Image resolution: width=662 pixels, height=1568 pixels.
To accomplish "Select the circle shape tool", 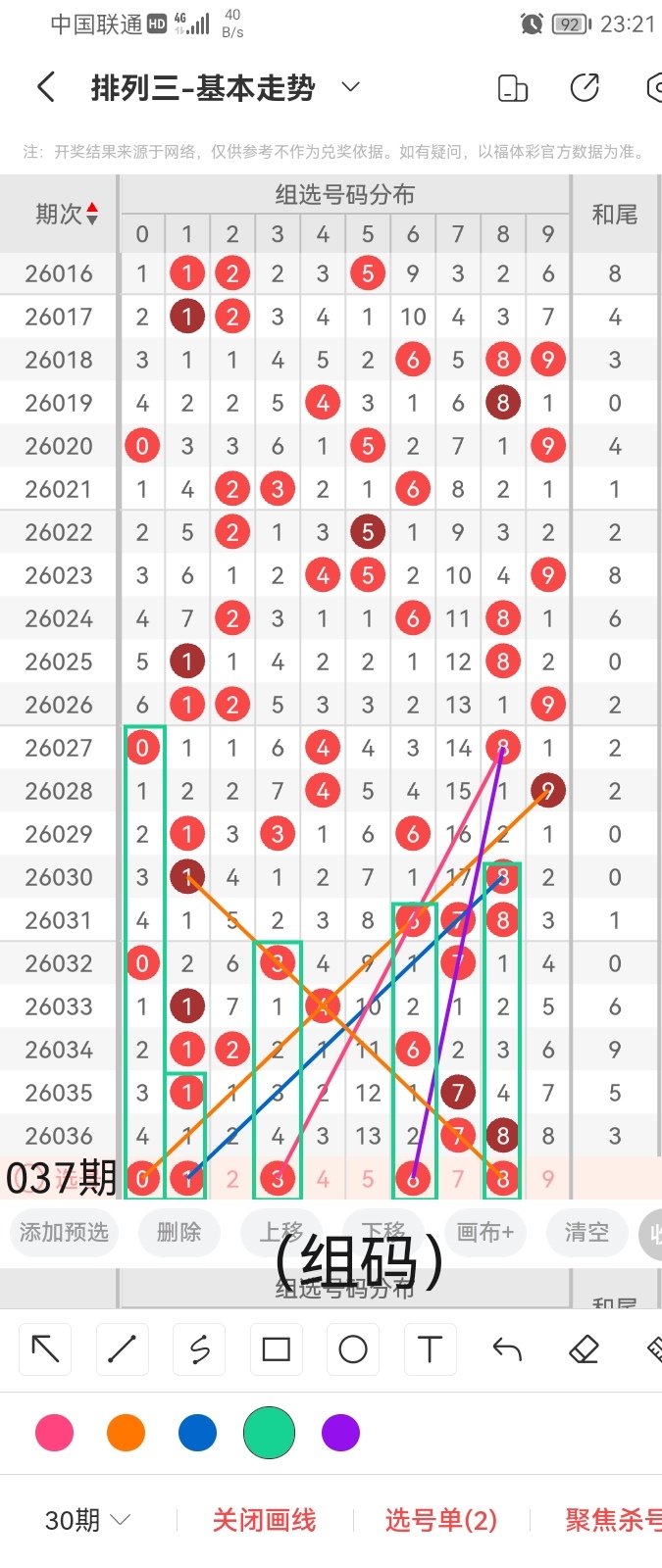I will click(353, 1349).
